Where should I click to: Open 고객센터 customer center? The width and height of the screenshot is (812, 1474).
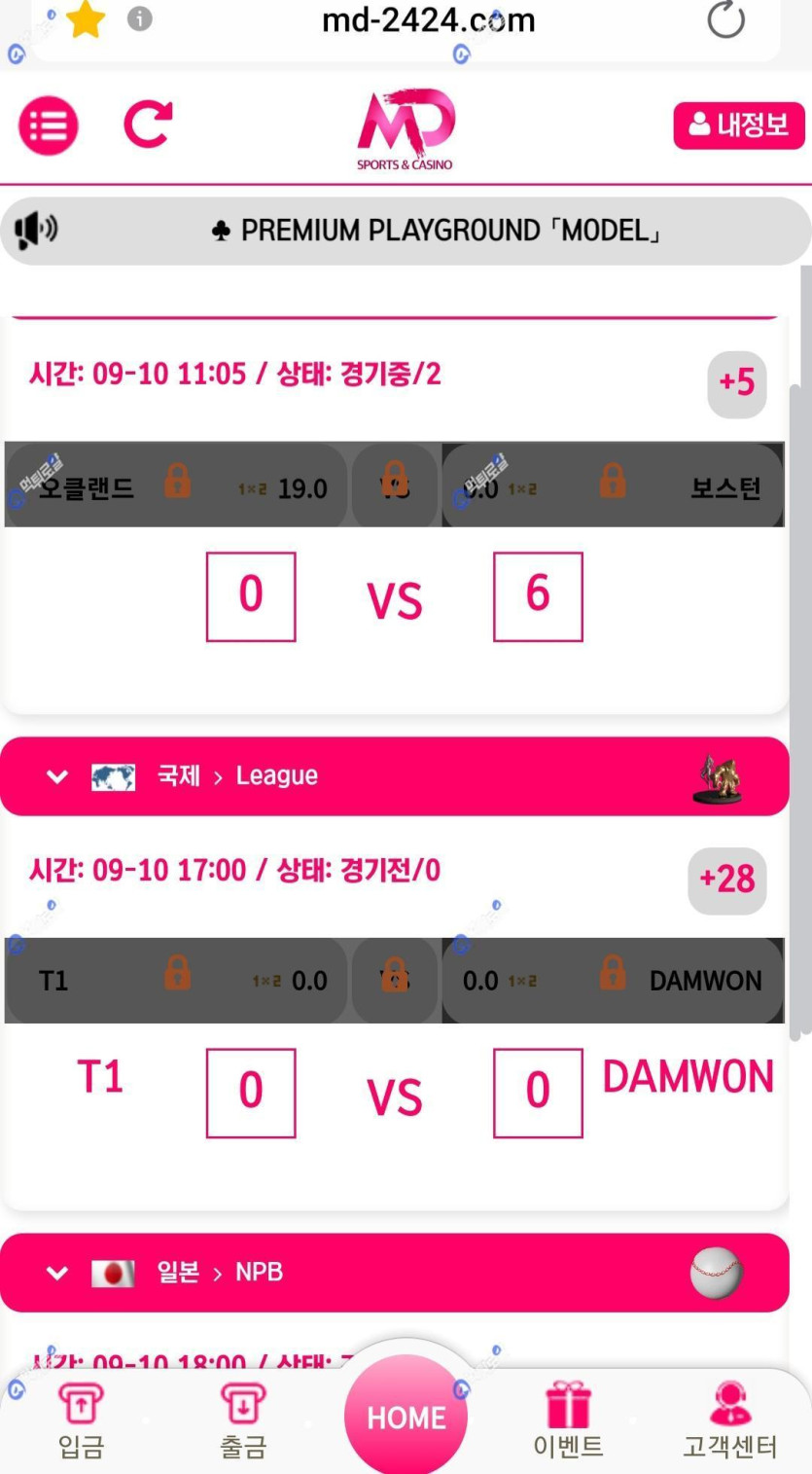729,1420
